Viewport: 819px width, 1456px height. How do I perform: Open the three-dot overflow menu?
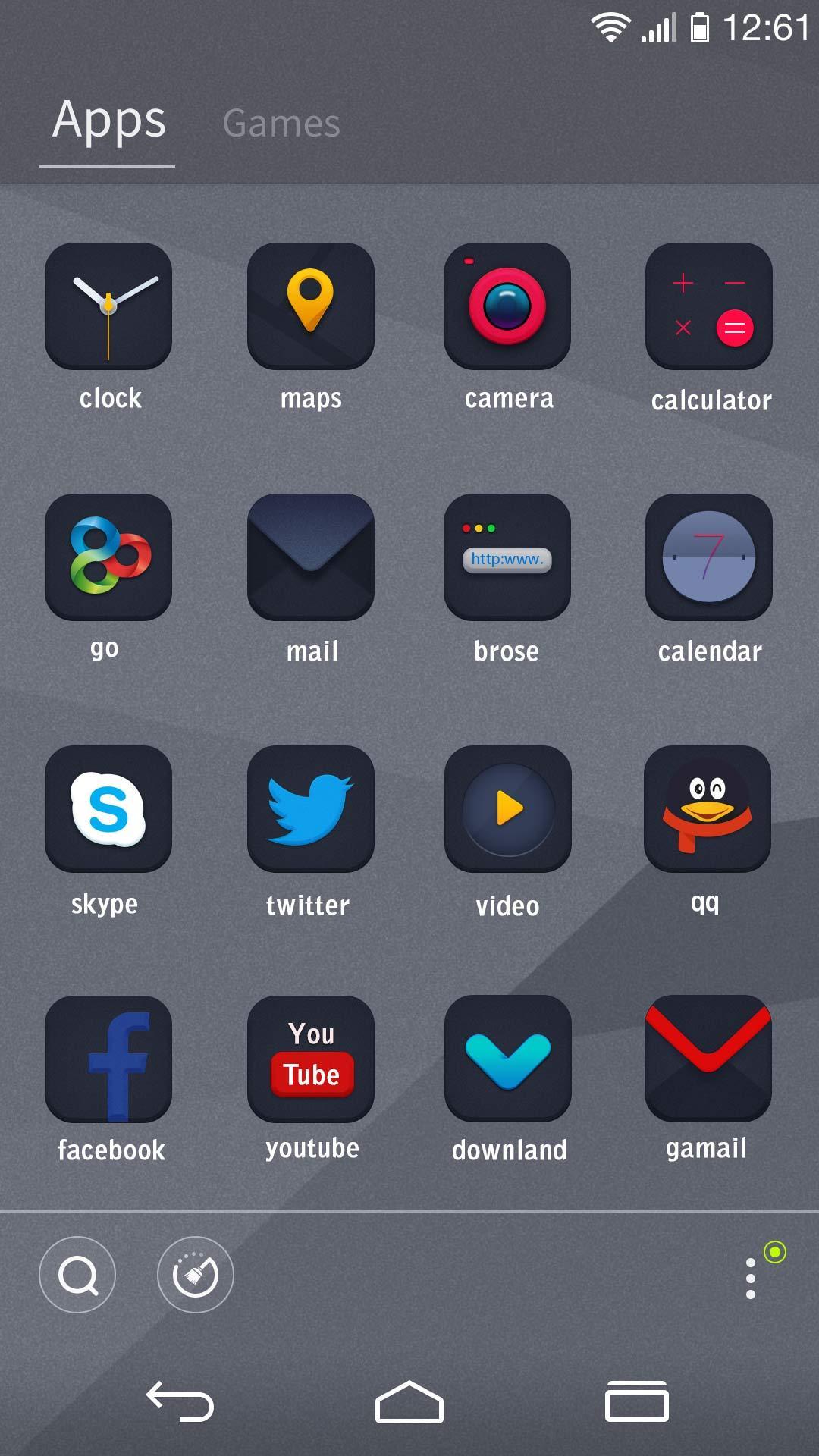point(751,1275)
